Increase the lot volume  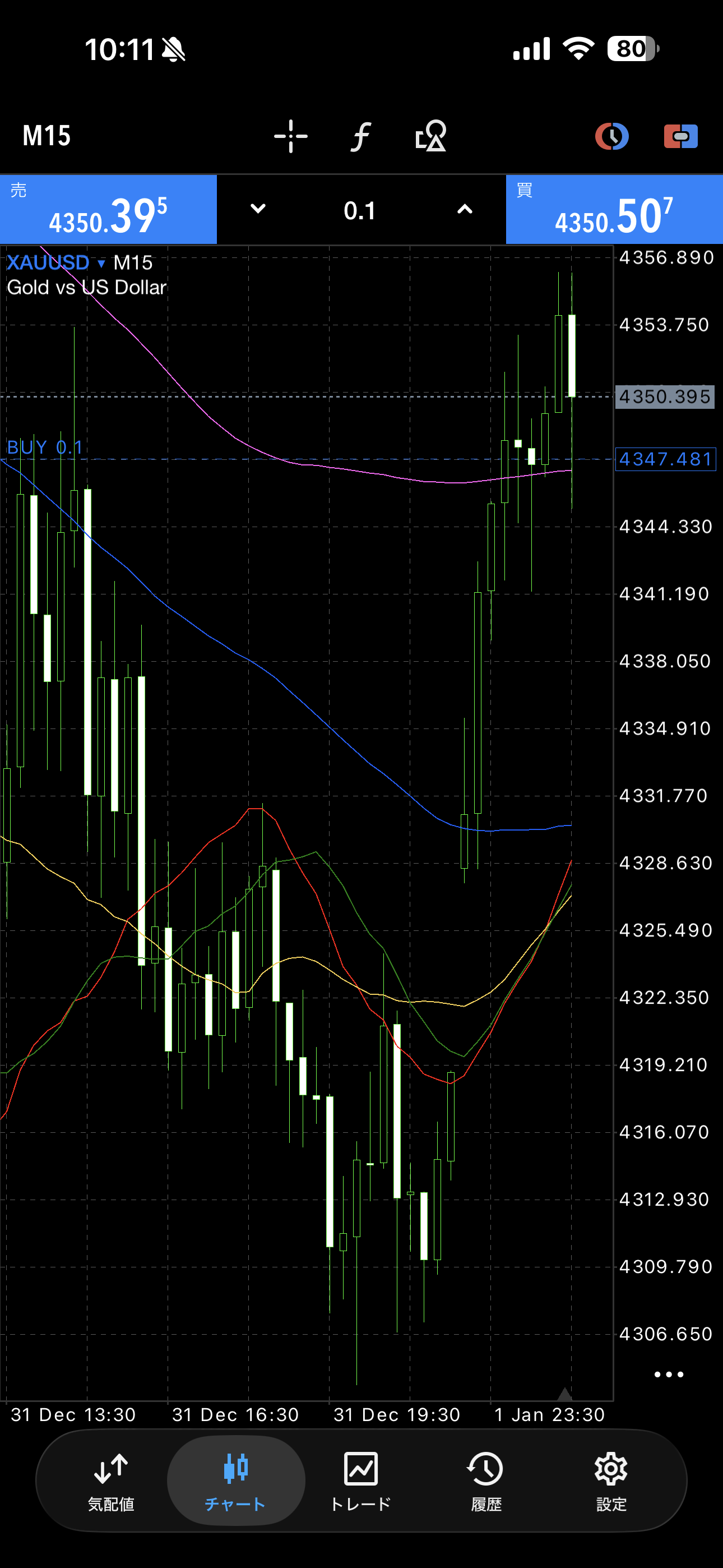point(465,209)
